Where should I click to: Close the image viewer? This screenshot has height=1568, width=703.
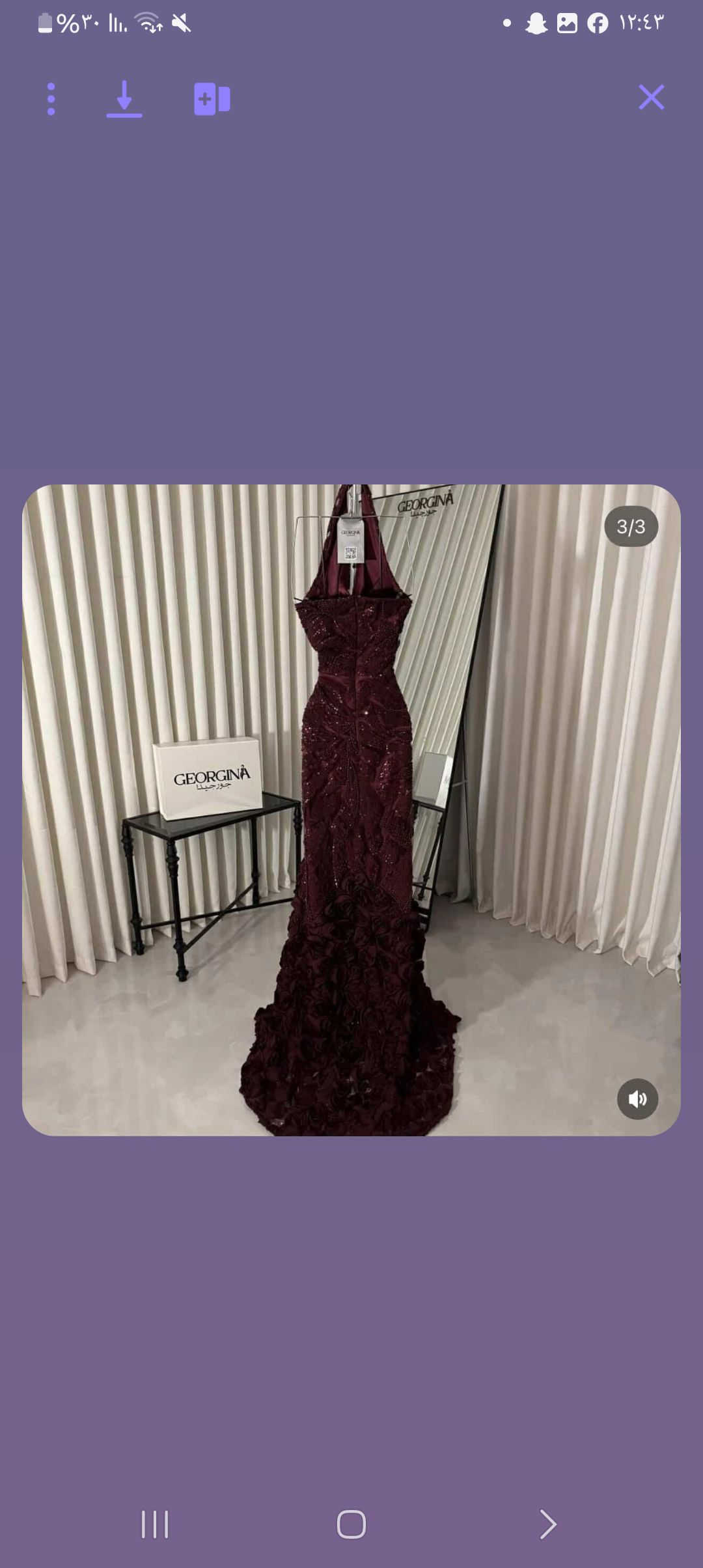tap(651, 98)
